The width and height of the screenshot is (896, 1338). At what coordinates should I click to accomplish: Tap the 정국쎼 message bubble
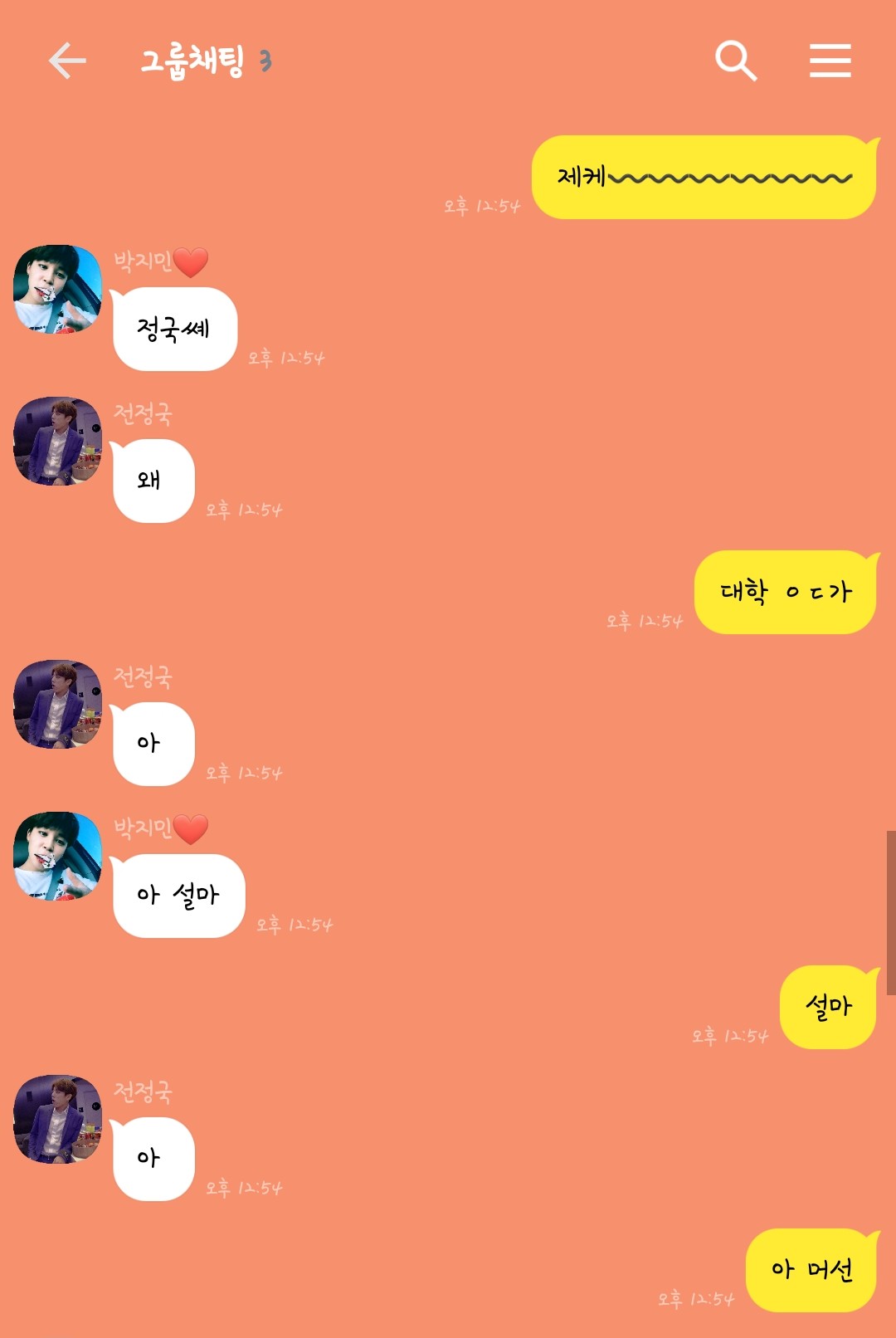[x=175, y=328]
